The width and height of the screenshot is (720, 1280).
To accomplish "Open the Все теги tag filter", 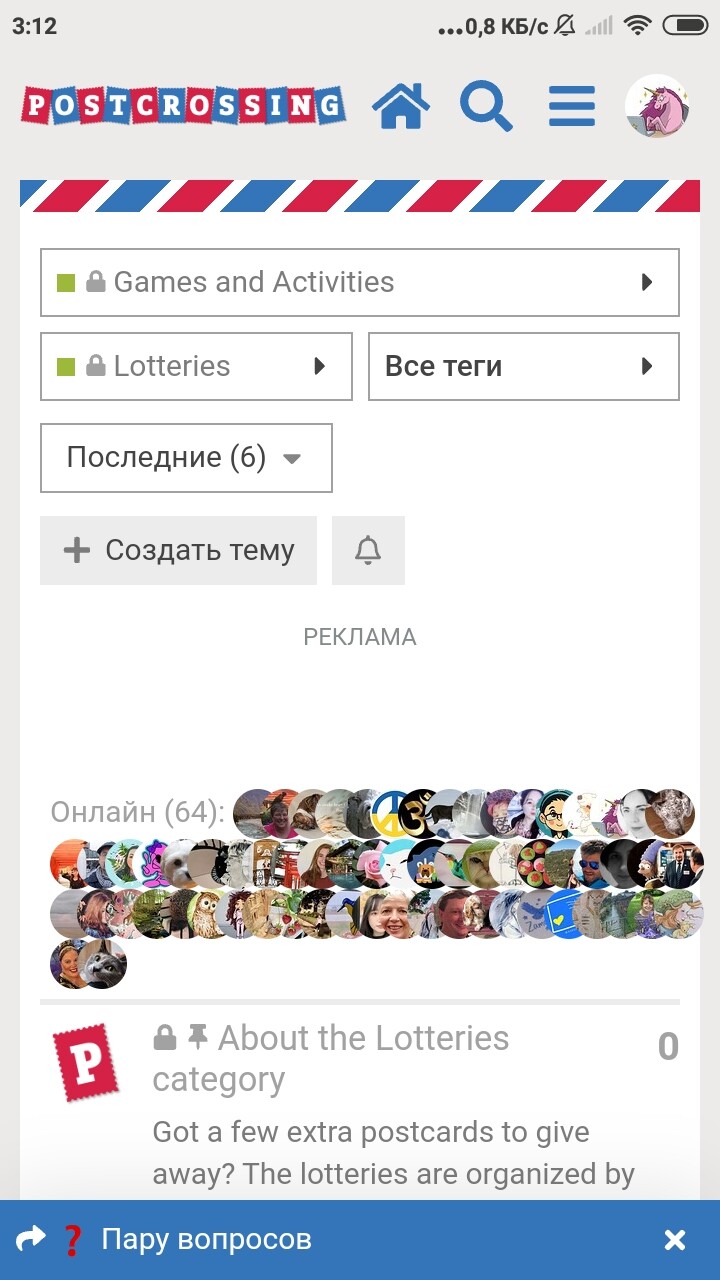I will [524, 366].
